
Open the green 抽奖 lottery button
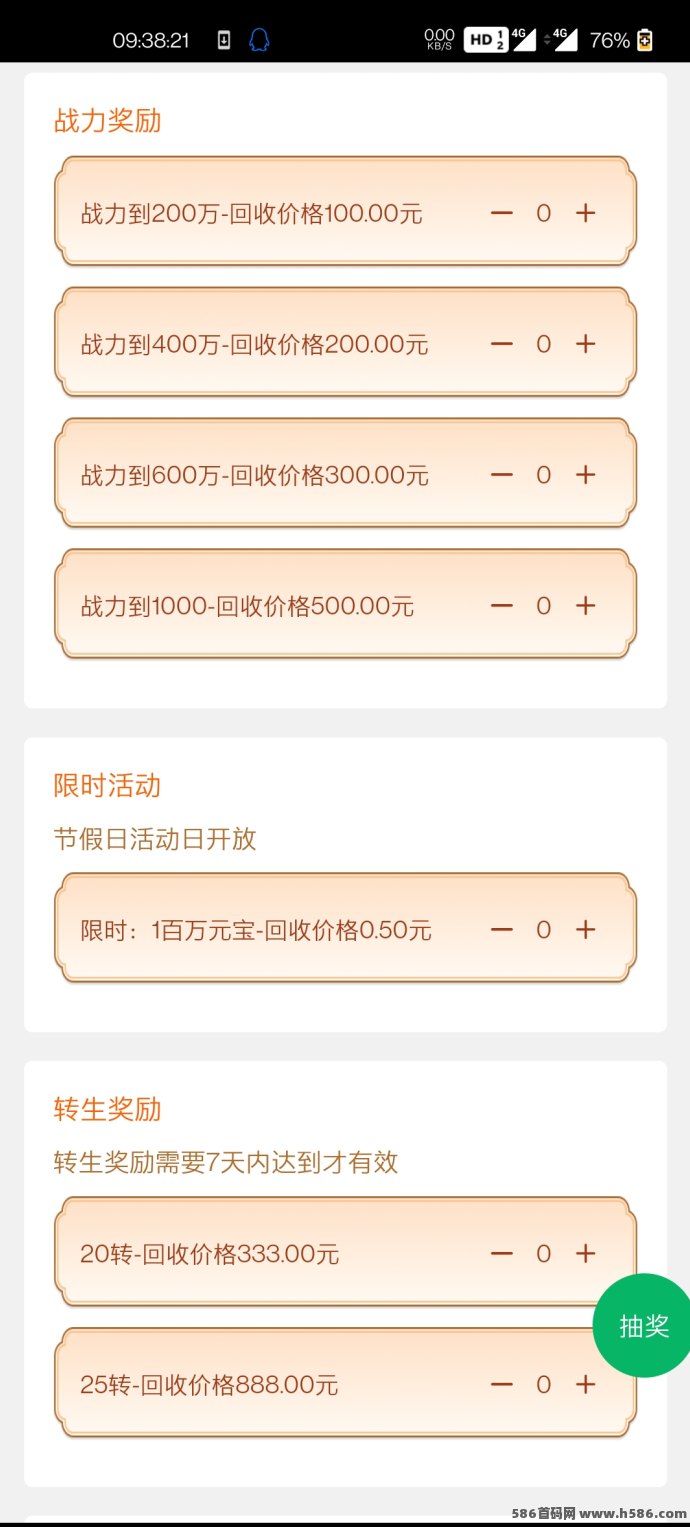click(642, 1326)
